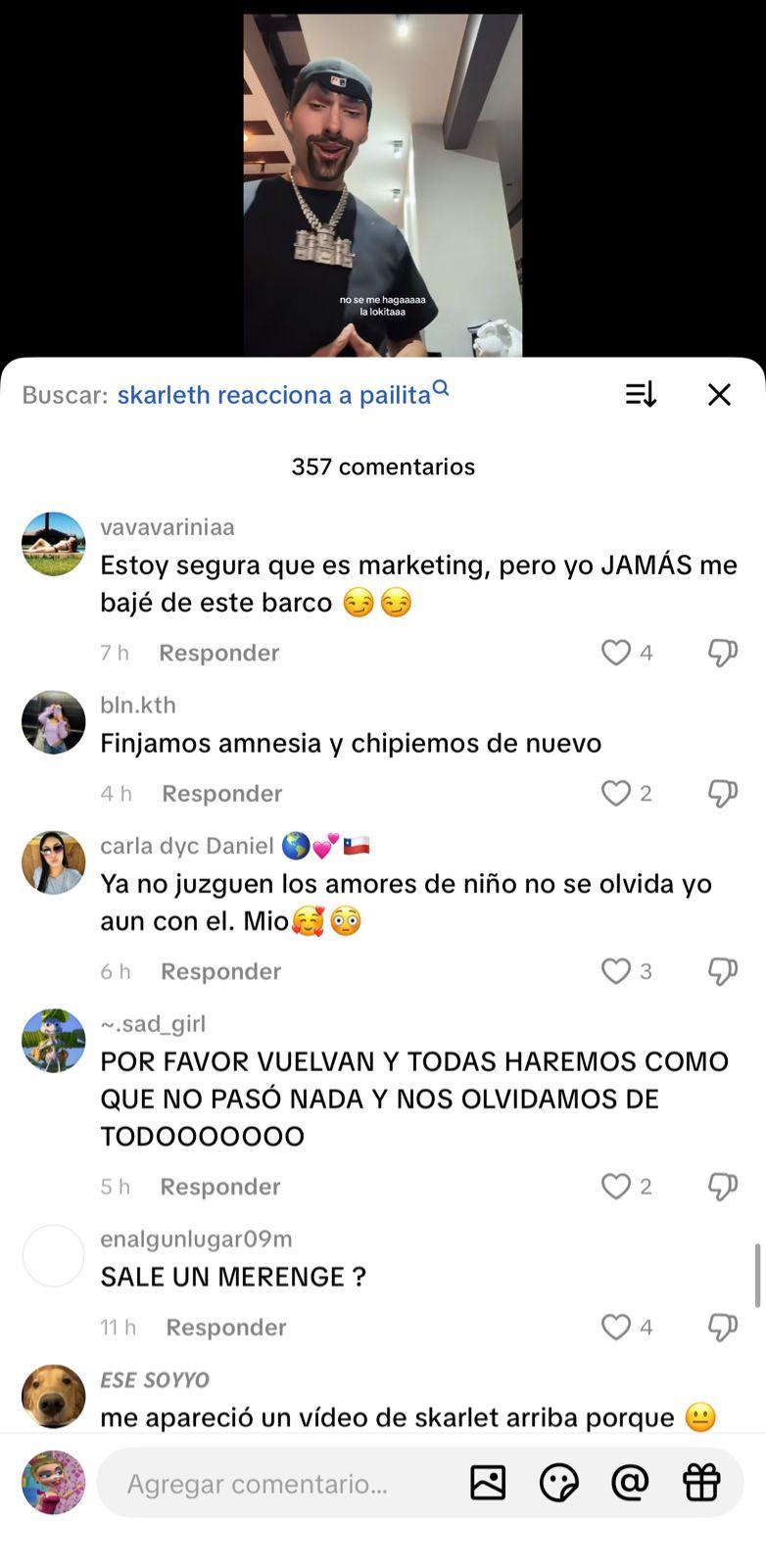Image resolution: width=766 pixels, height=1568 pixels.
Task: Toggle dislike on bln.kth's comment
Action: (x=722, y=793)
